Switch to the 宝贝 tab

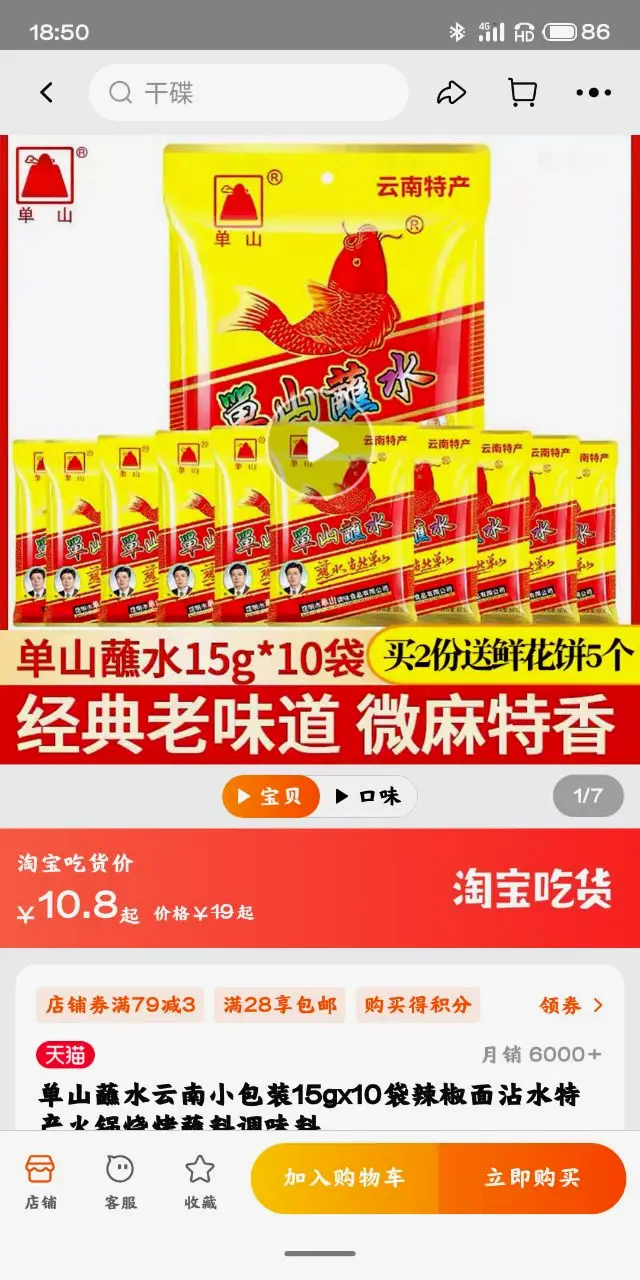(x=271, y=796)
